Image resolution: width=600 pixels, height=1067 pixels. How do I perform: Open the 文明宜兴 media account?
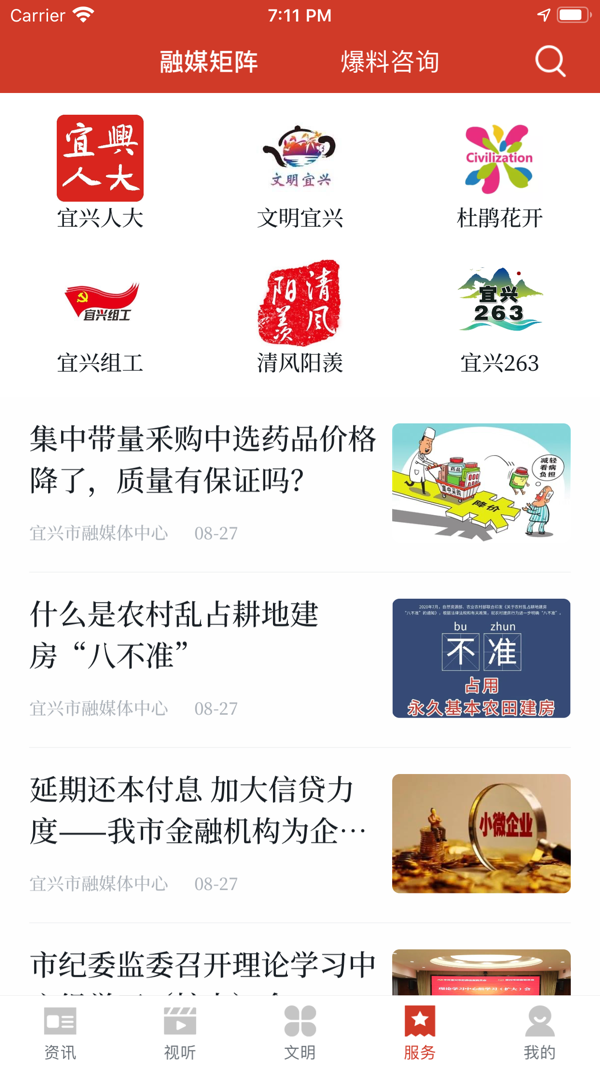pyautogui.click(x=300, y=171)
